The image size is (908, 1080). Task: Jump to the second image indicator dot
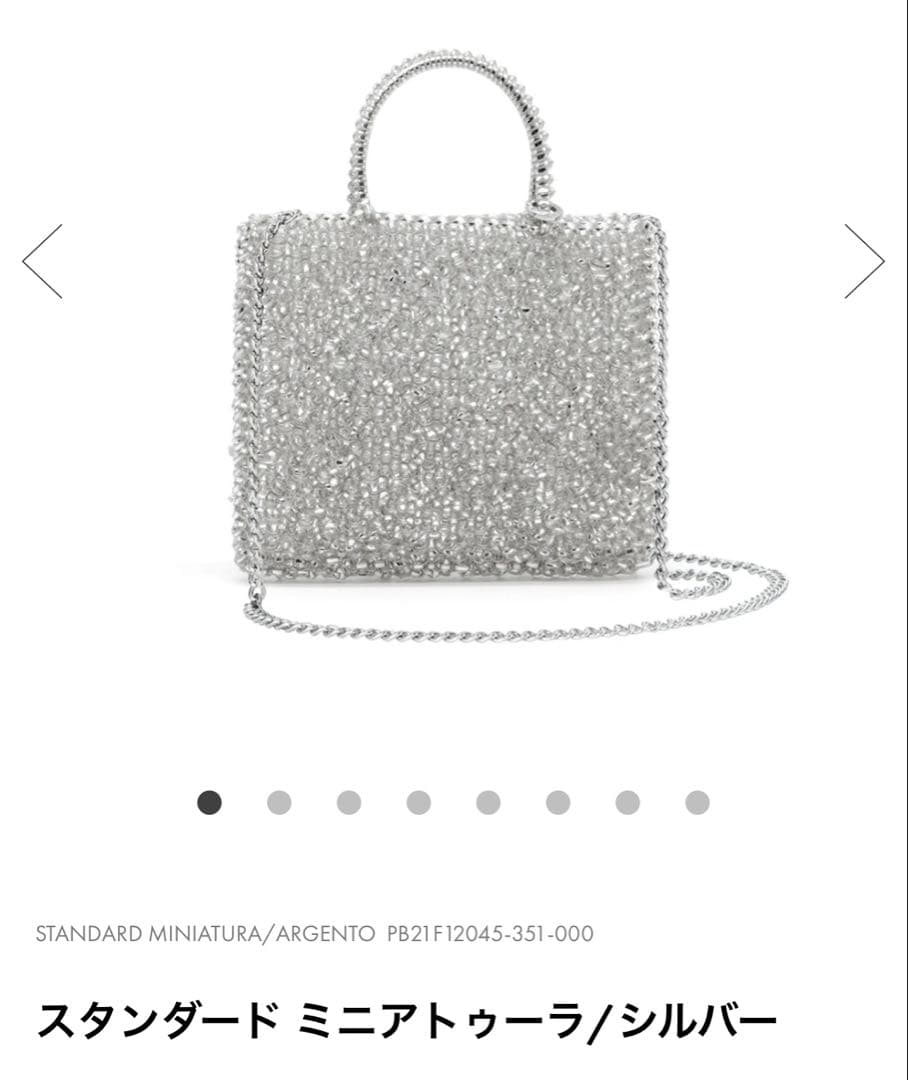(279, 802)
